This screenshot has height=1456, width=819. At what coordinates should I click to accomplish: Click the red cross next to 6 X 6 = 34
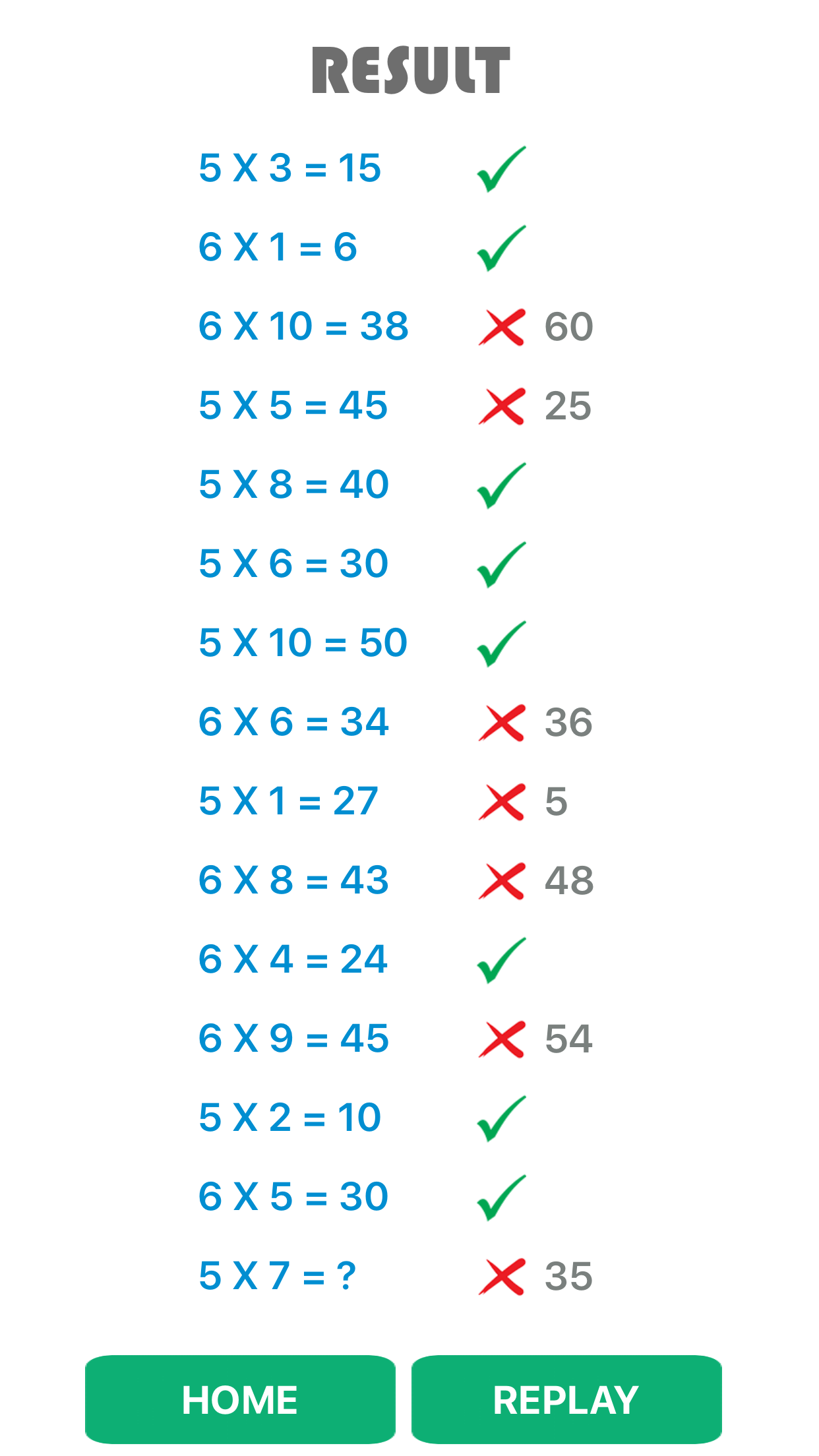coord(501,722)
